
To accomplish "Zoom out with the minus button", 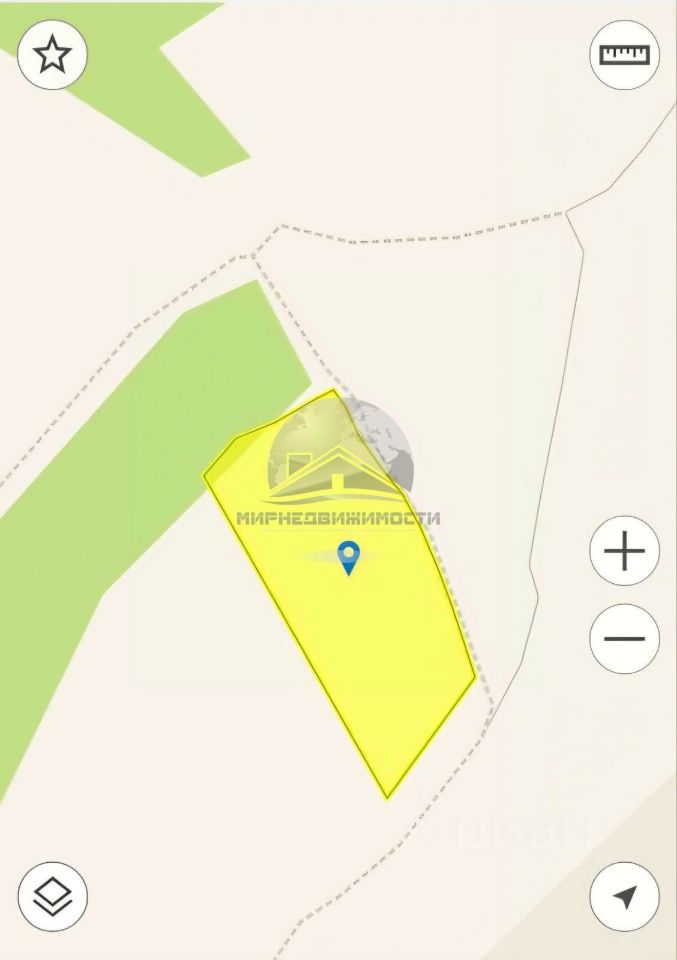I will 624,639.
